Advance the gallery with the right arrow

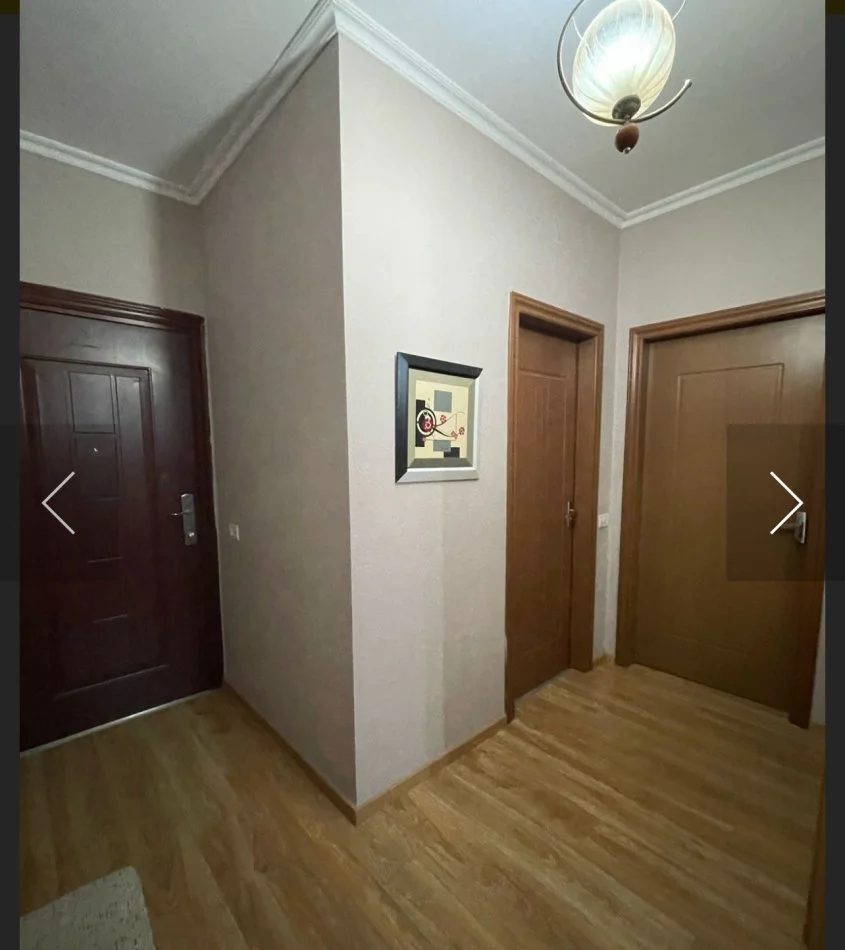point(785,503)
